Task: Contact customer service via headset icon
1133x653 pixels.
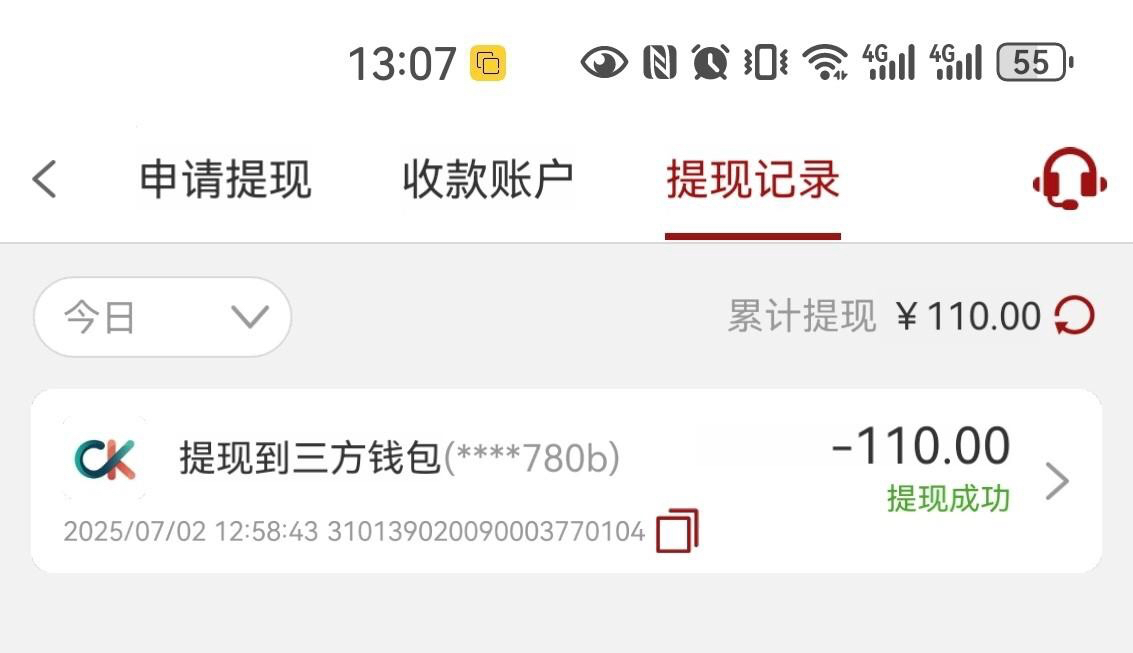Action: pos(1069,181)
